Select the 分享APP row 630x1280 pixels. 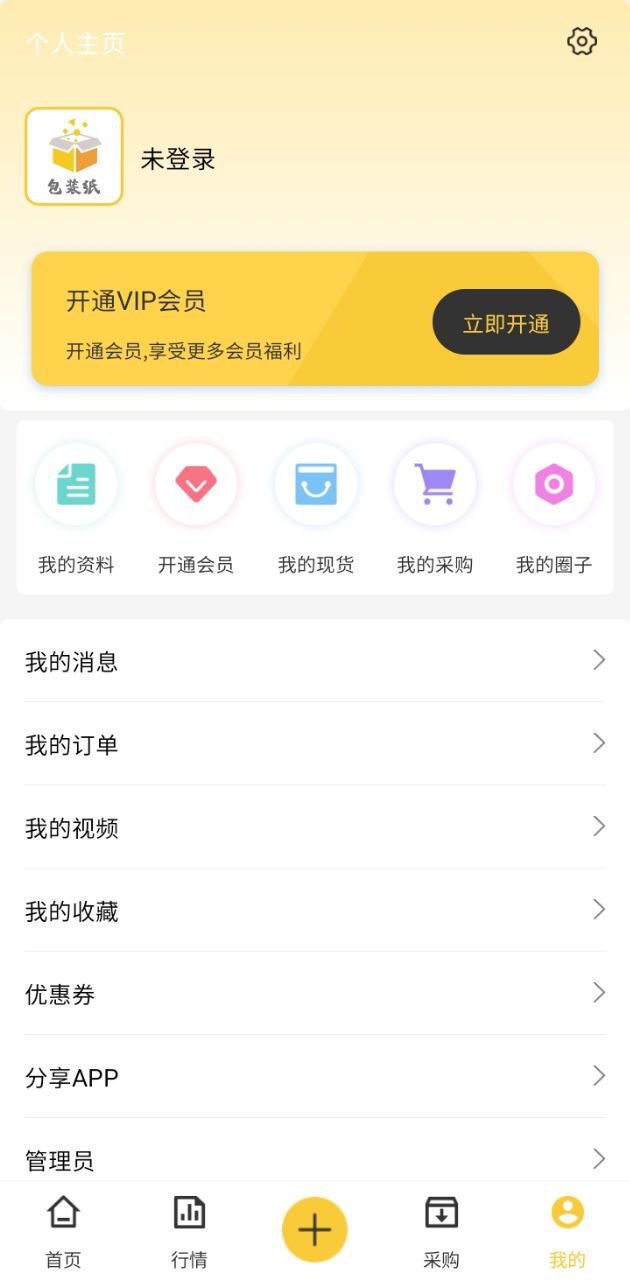coord(315,1077)
